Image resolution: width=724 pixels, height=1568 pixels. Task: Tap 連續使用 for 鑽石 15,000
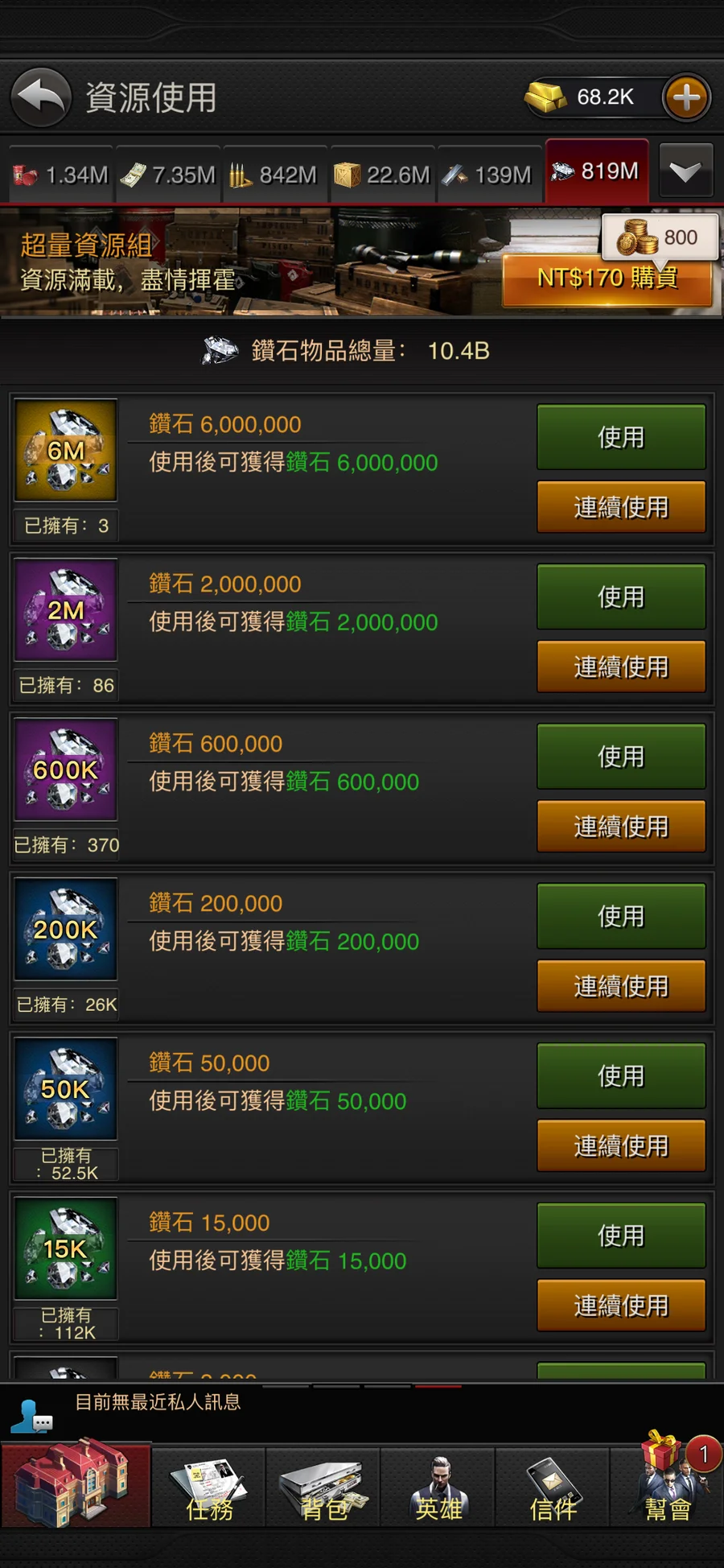coord(621,1306)
